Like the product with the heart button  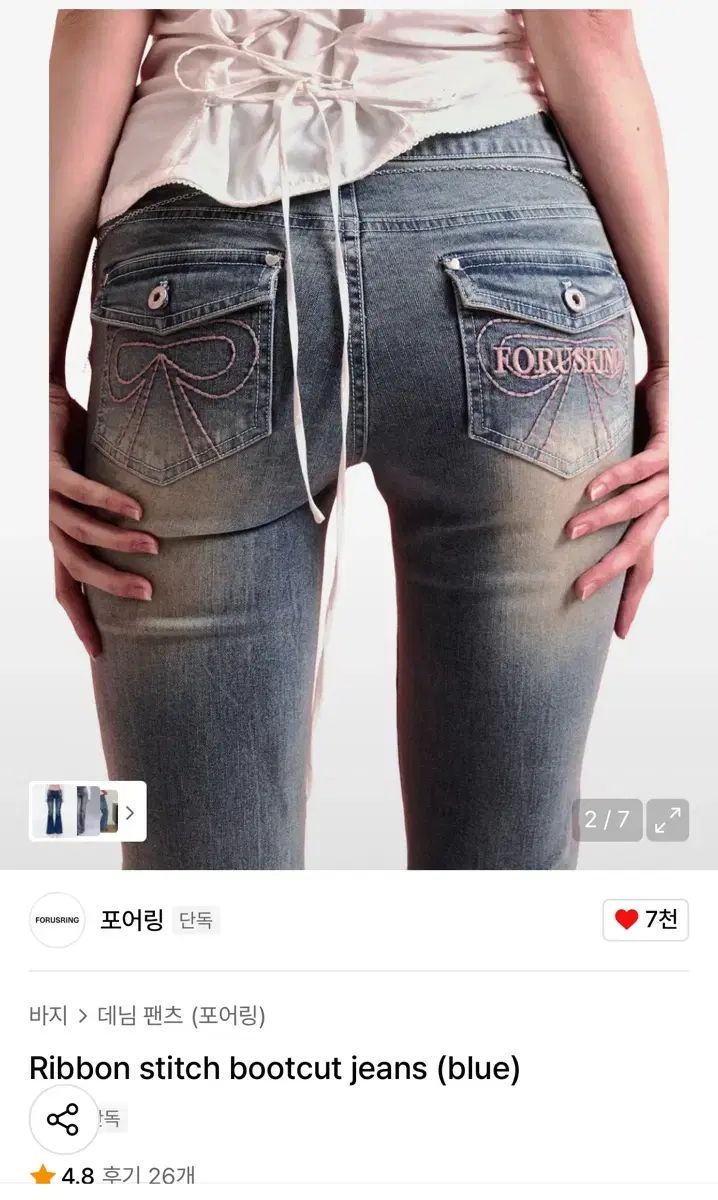tap(645, 920)
